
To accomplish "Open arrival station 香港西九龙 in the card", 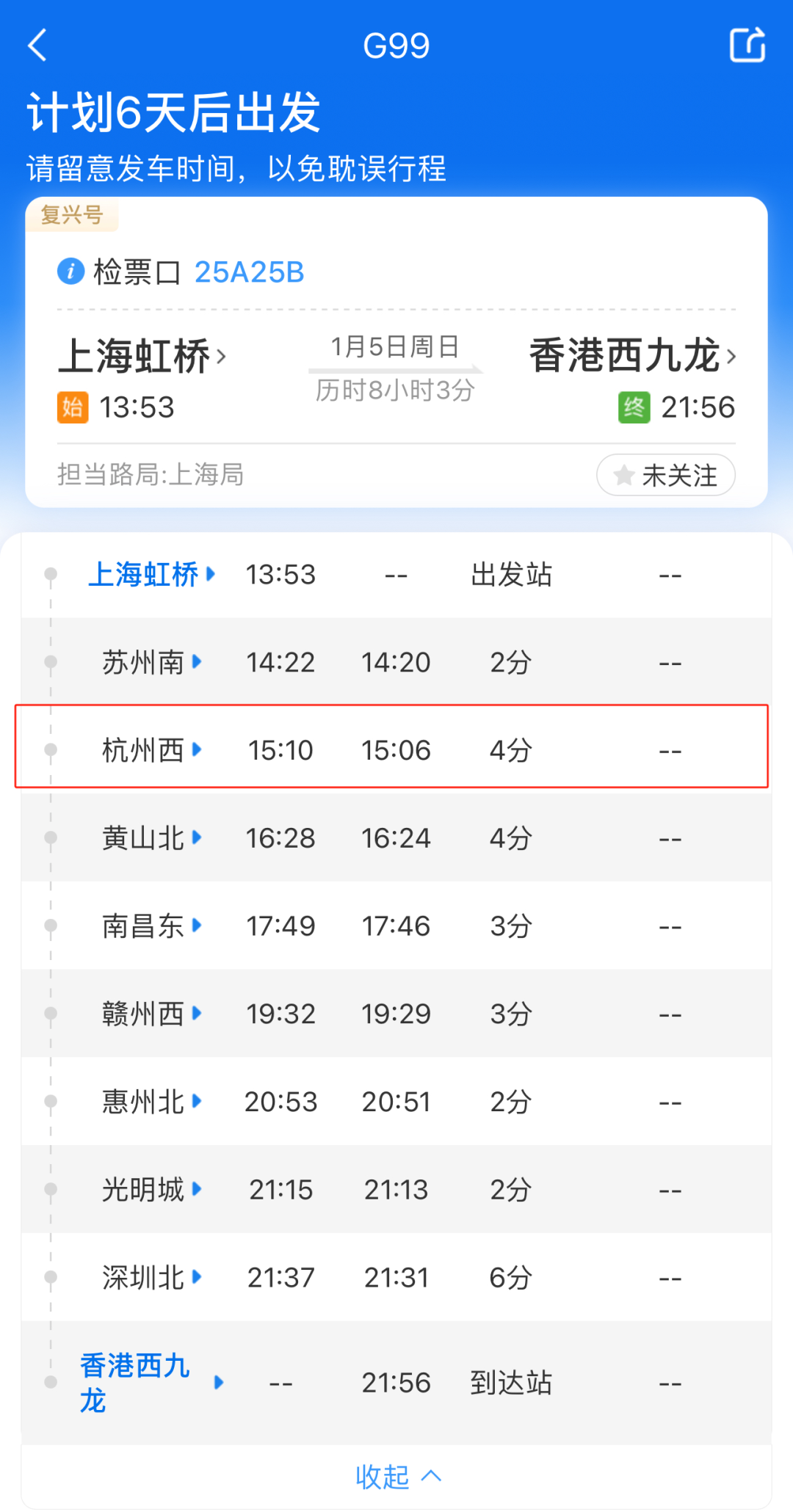I will 632,356.
